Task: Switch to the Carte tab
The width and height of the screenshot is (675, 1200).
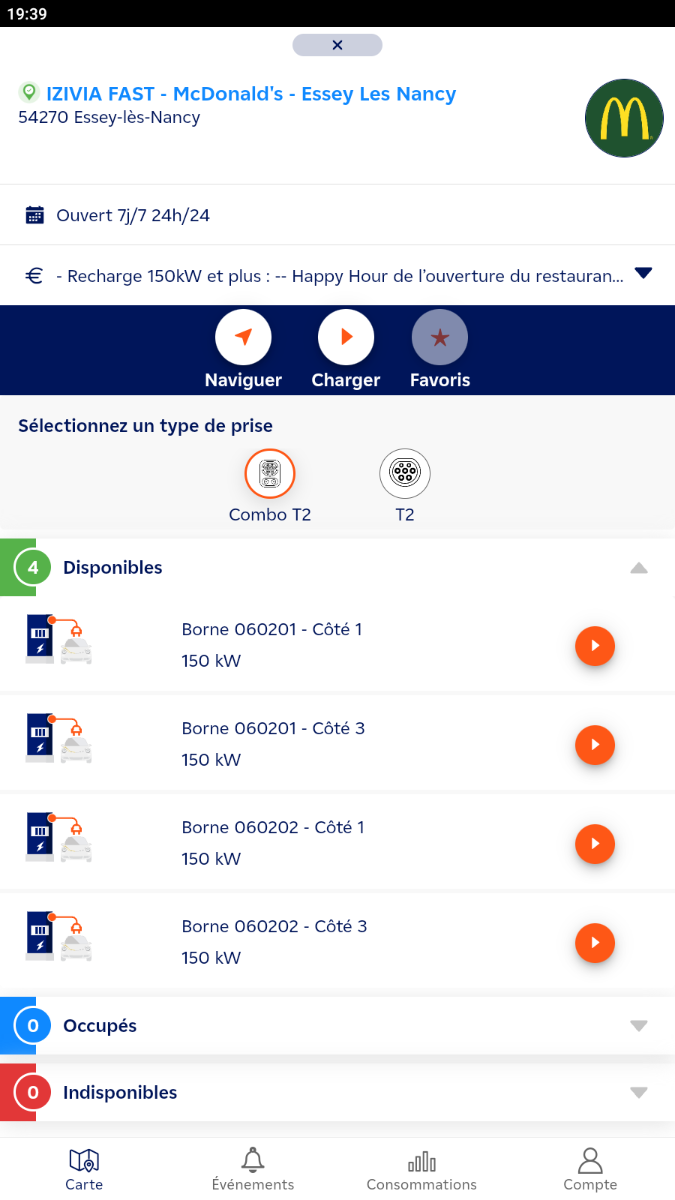Action: pos(84,1169)
